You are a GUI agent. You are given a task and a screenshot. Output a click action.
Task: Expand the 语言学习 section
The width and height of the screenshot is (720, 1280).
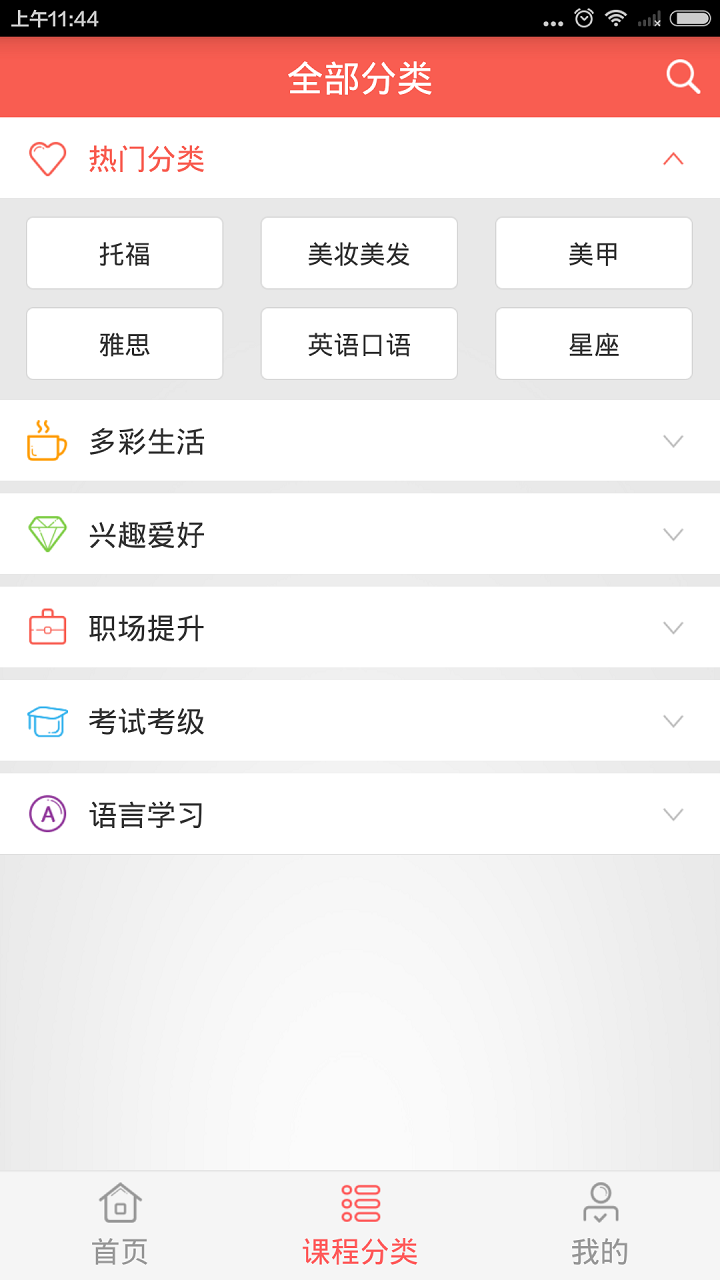pyautogui.click(x=360, y=814)
